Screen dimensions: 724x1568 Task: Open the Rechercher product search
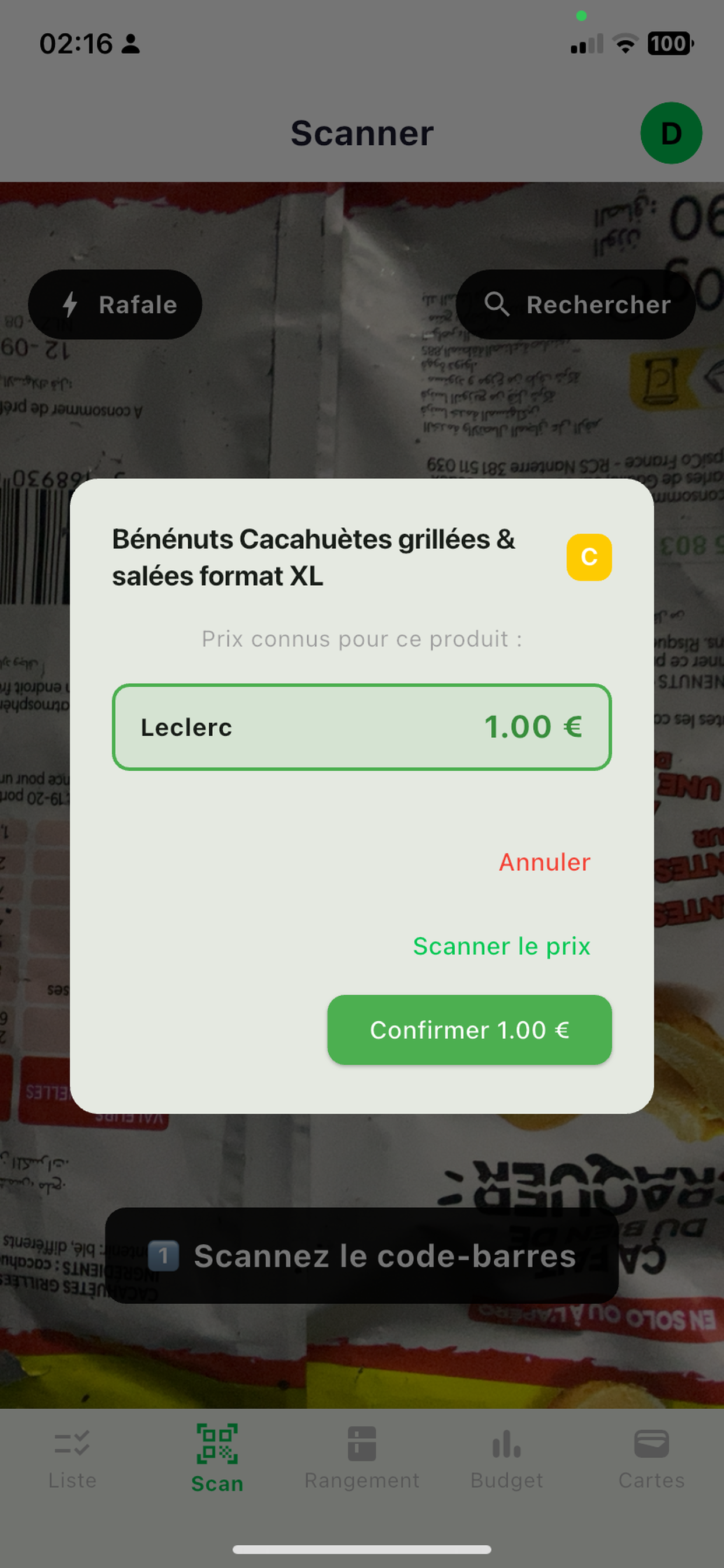(x=575, y=304)
